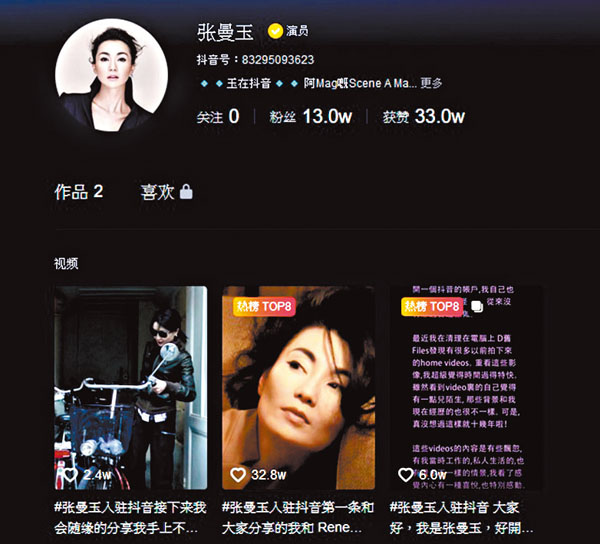The width and height of the screenshot is (600, 544).
Task: View the 关注 following list
Action: tap(218, 117)
